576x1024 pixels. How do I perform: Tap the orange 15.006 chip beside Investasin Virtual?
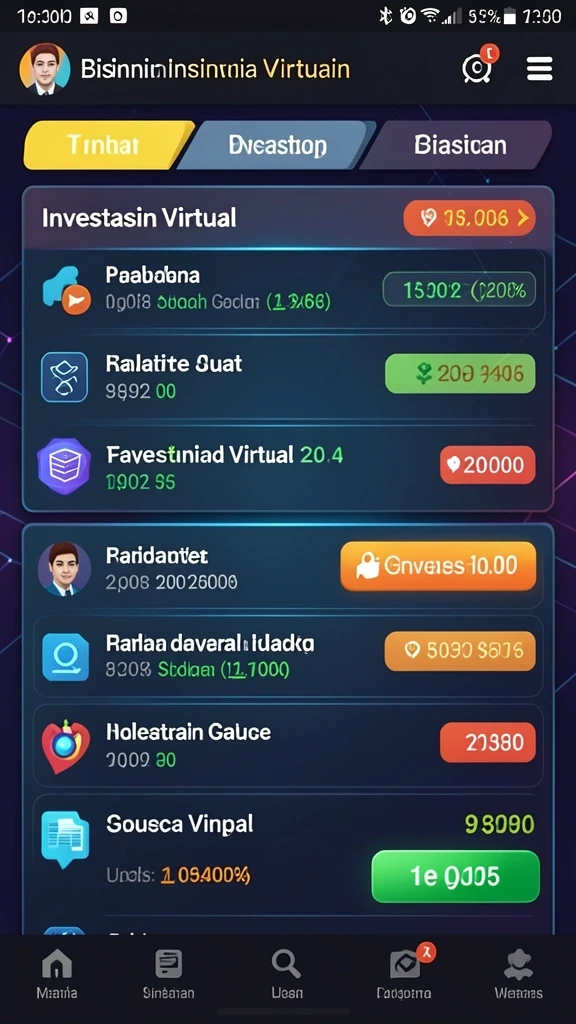click(470, 218)
